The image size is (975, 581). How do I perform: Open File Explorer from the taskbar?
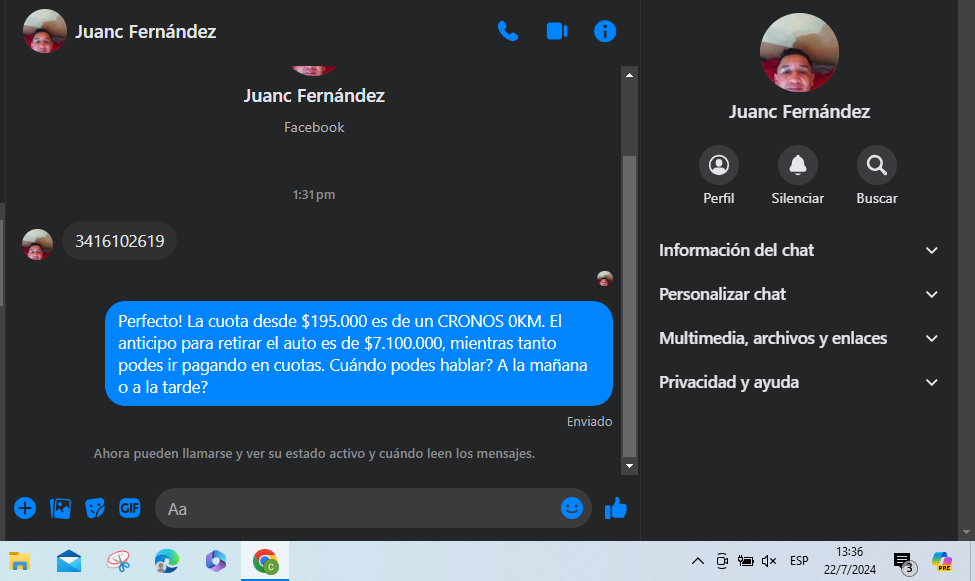(20, 561)
